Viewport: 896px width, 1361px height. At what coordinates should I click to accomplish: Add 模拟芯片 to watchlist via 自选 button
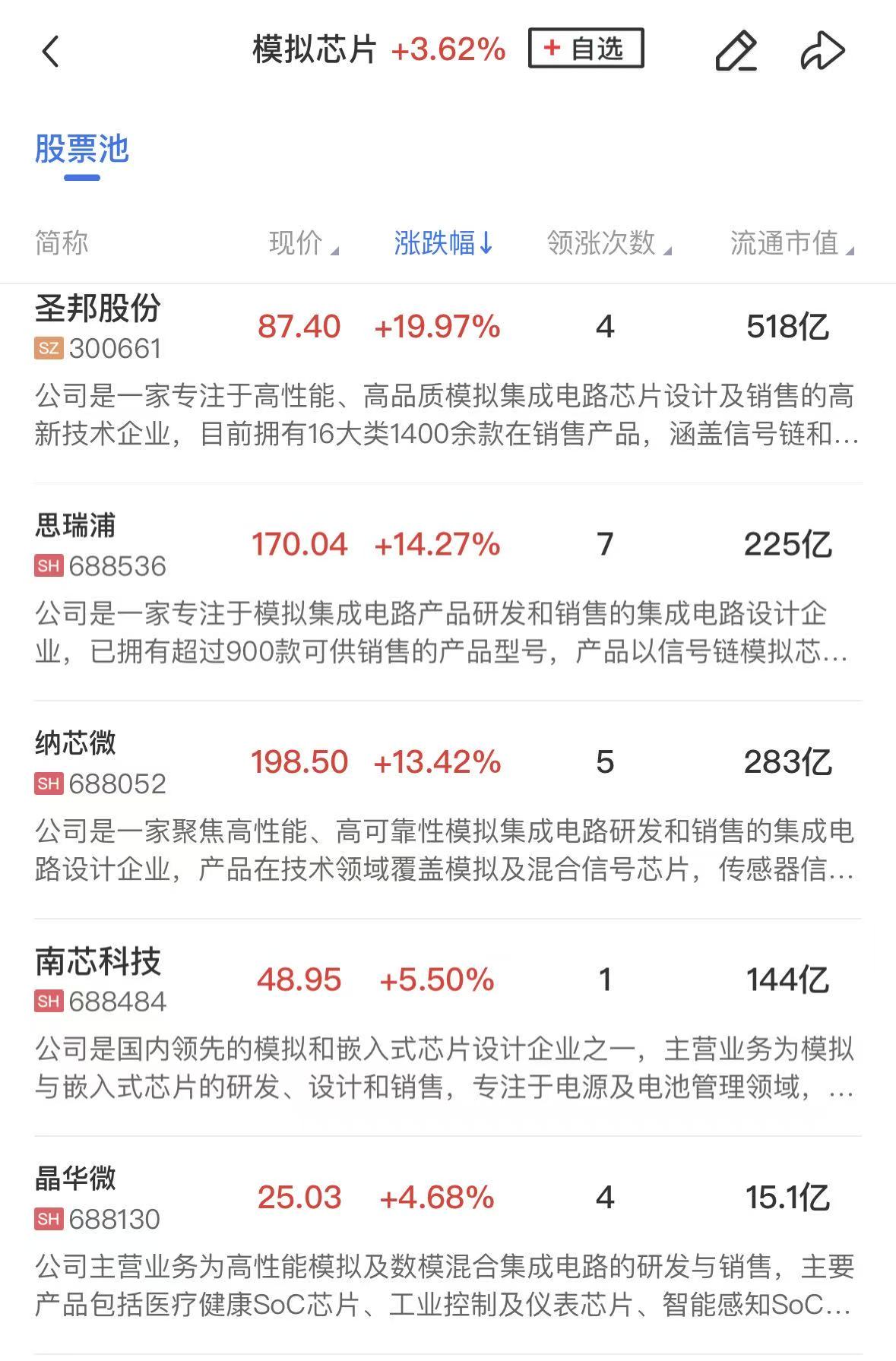click(587, 49)
